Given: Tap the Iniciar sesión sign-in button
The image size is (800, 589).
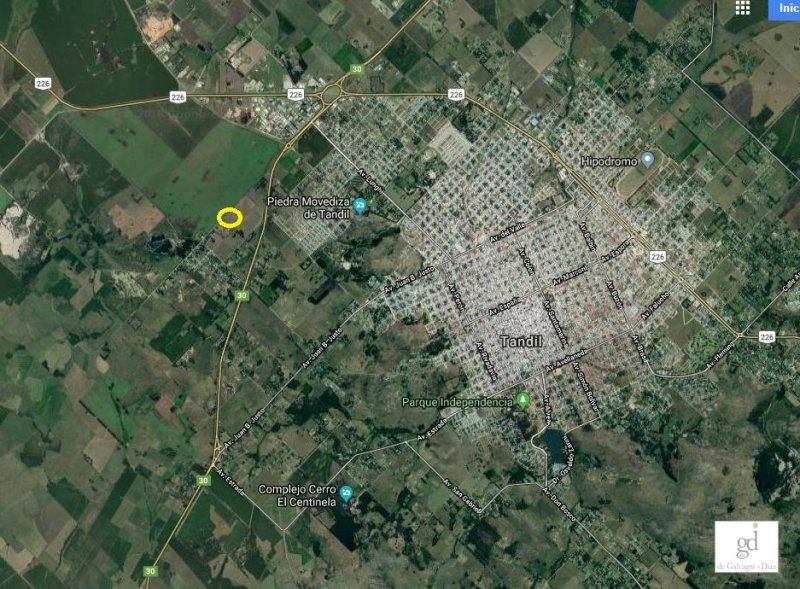Looking at the screenshot, I should [785, 8].
